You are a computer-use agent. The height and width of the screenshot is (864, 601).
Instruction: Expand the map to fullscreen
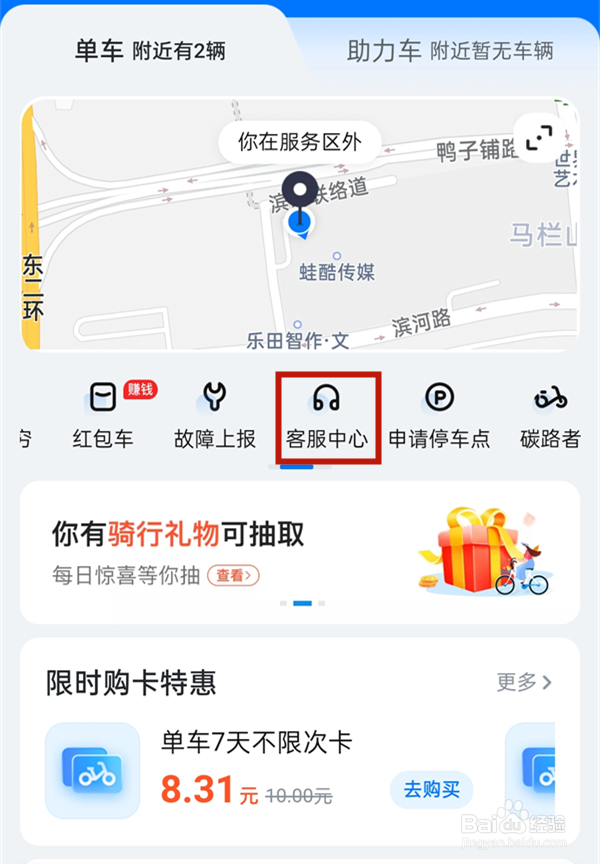tap(538, 138)
